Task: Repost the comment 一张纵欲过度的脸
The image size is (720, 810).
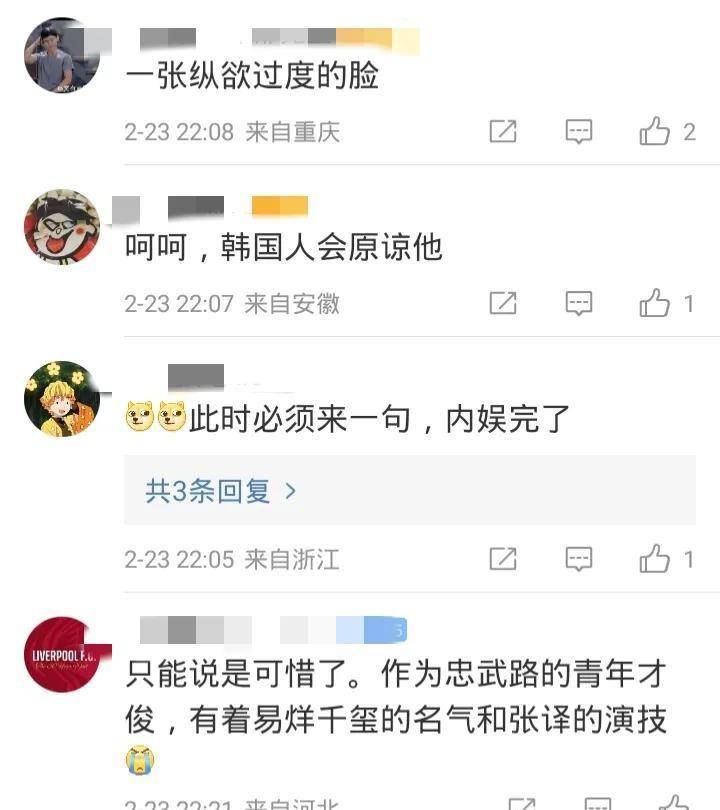Action: (503, 131)
